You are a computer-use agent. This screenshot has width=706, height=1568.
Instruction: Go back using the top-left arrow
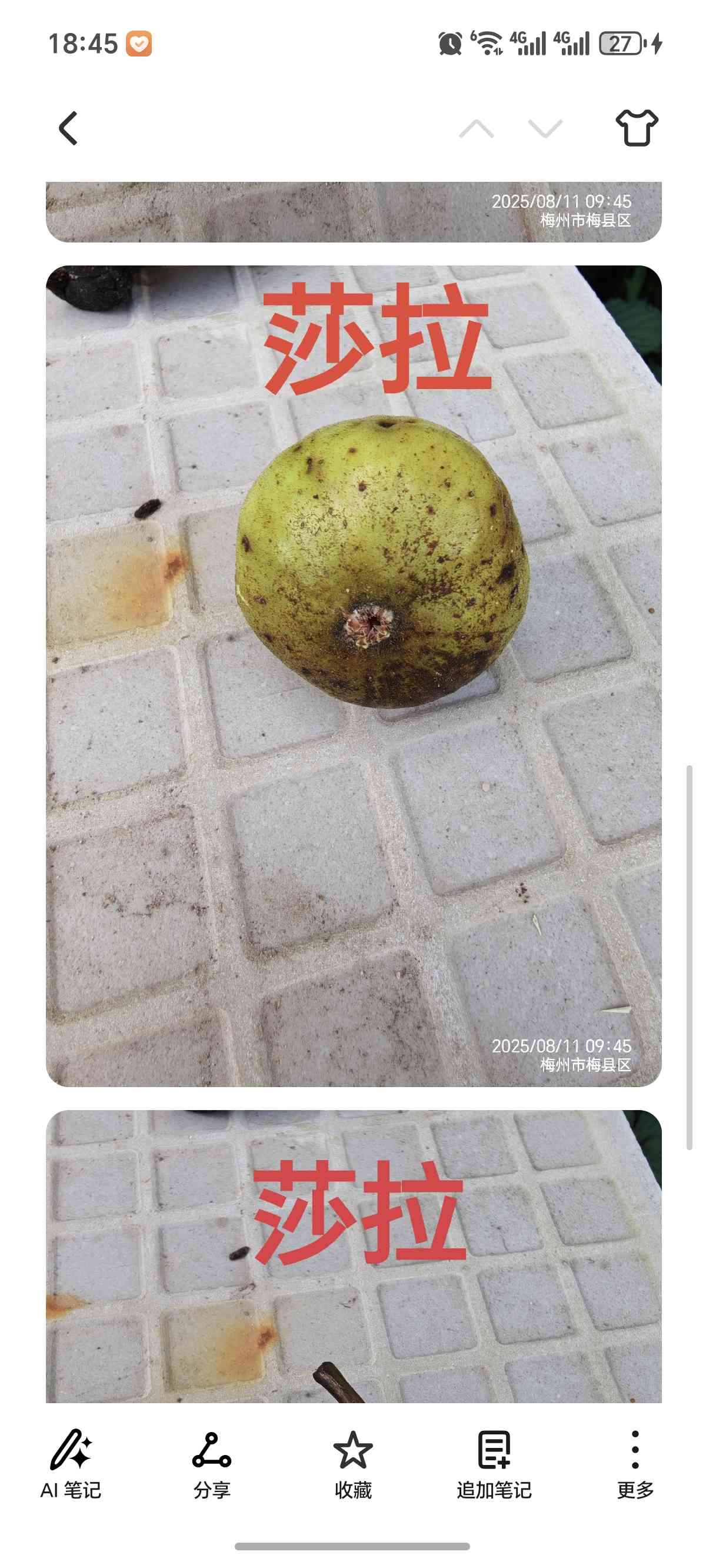click(x=68, y=128)
